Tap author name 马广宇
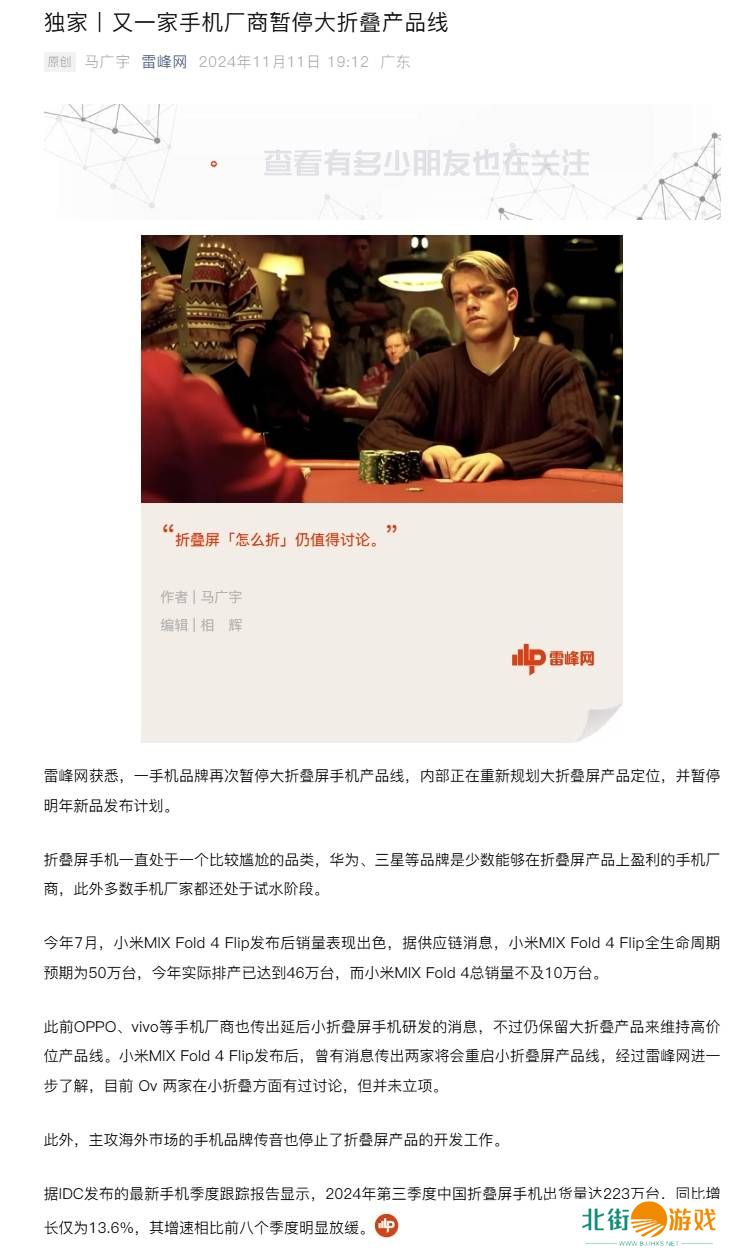The width and height of the screenshot is (749, 1249). (x=107, y=62)
